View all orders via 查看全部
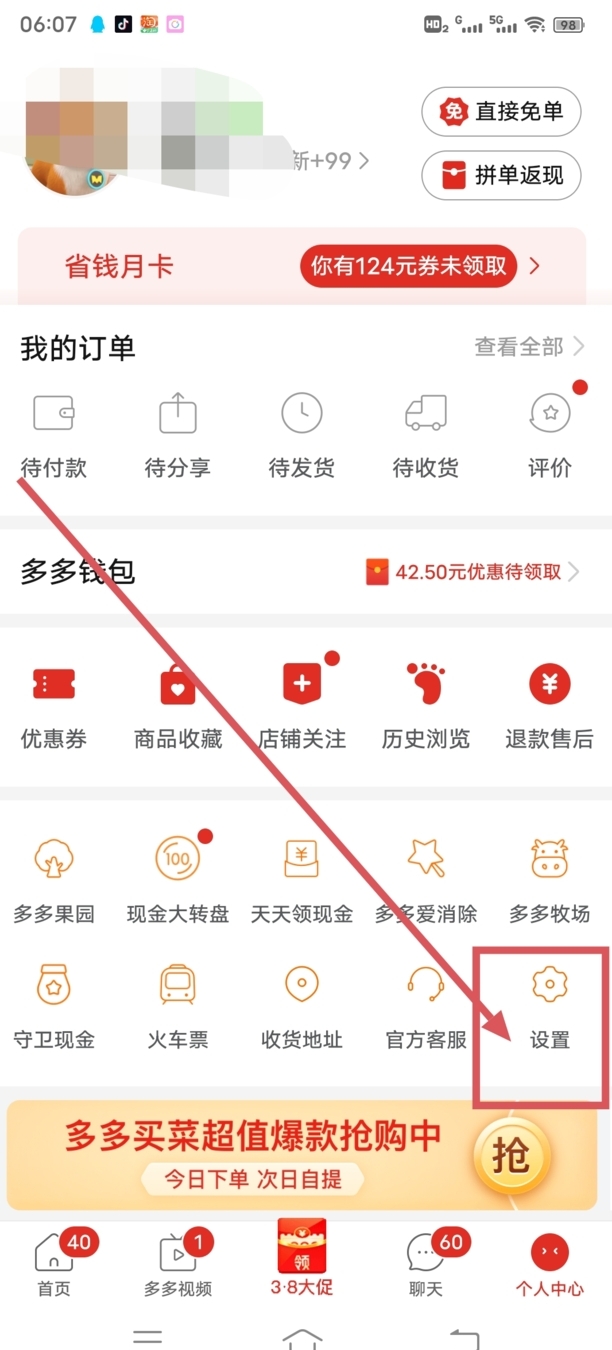Viewport: 612px width, 1350px height. (529, 347)
